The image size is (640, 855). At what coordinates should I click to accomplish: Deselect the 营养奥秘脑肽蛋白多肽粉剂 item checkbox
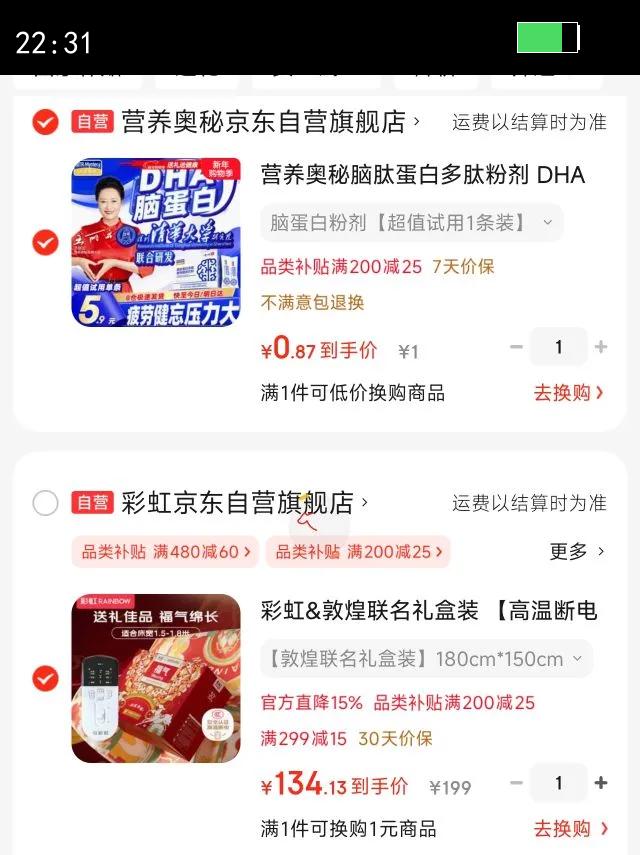pos(45,242)
